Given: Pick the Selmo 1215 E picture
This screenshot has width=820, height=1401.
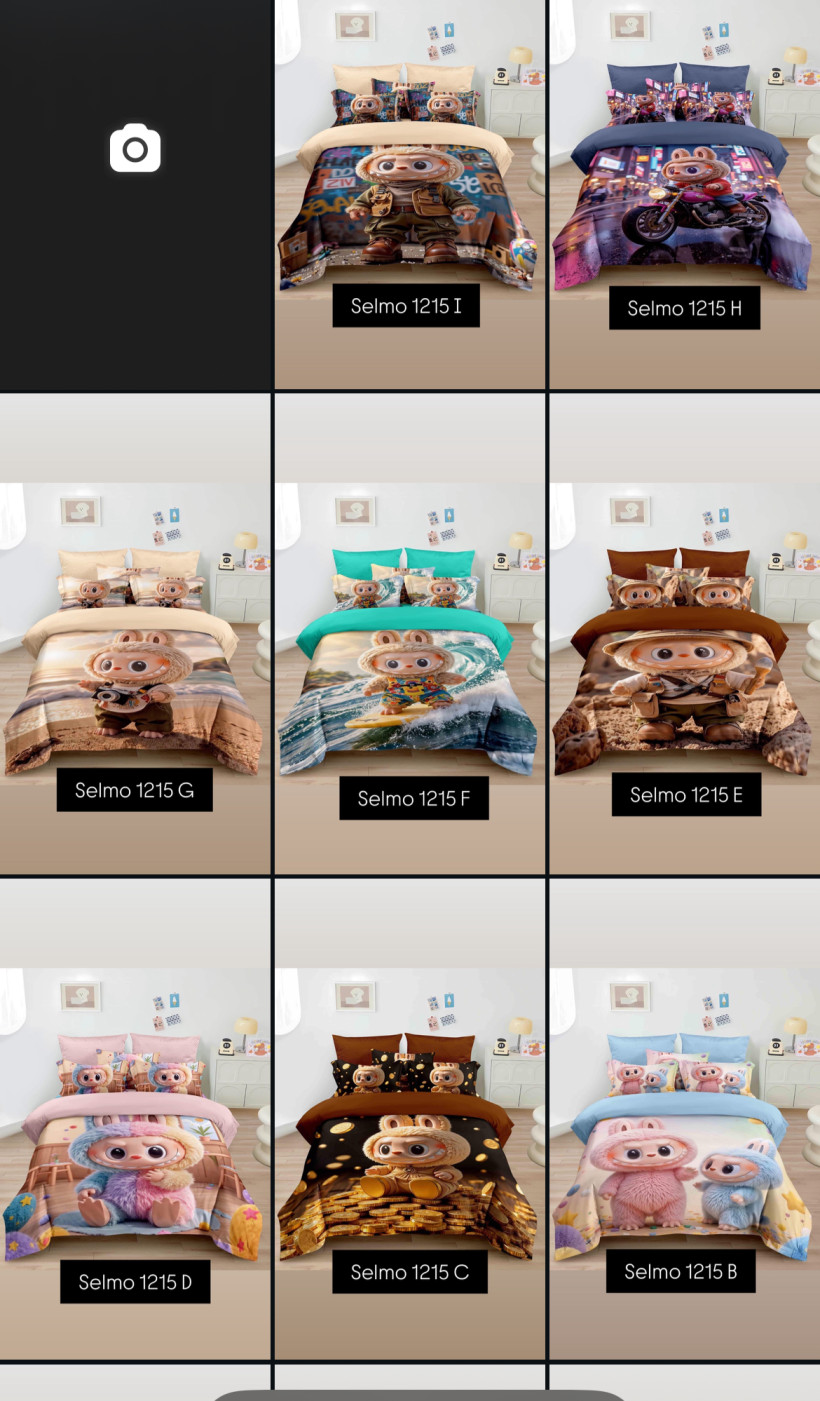Looking at the screenshot, I should coord(685,635).
